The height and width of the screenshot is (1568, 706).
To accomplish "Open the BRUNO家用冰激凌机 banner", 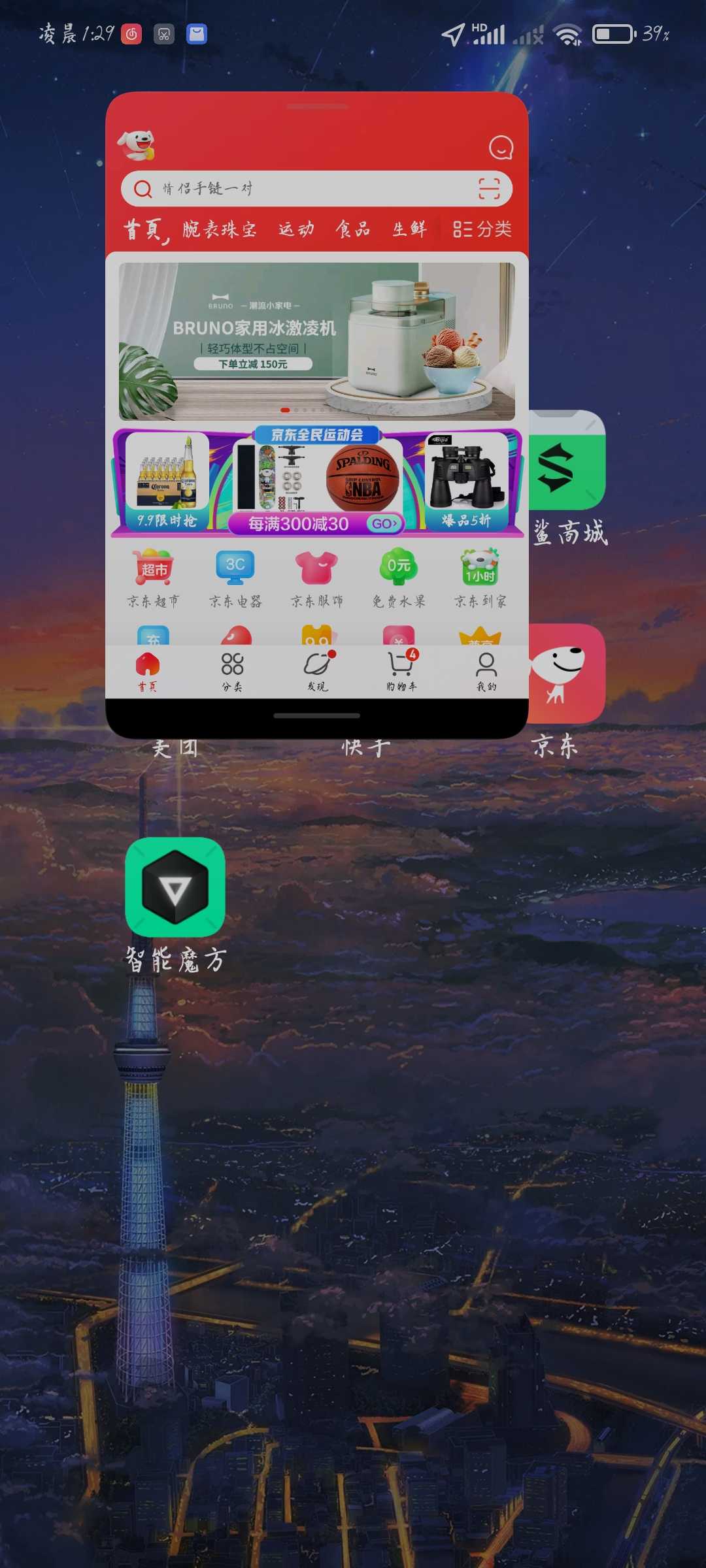I will 317,340.
